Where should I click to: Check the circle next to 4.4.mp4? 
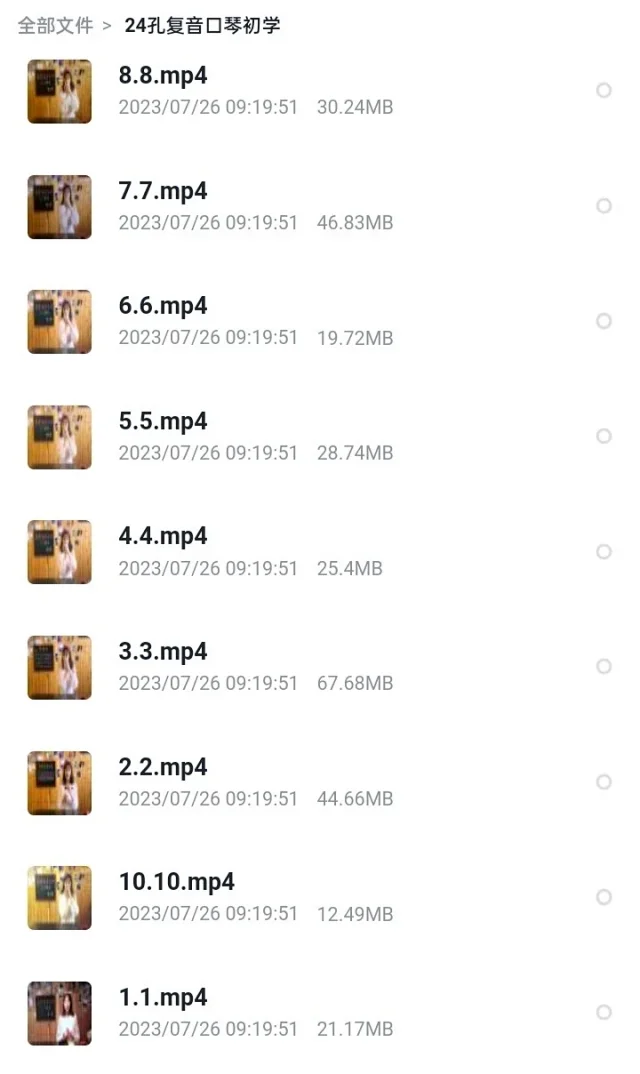[x=604, y=551]
